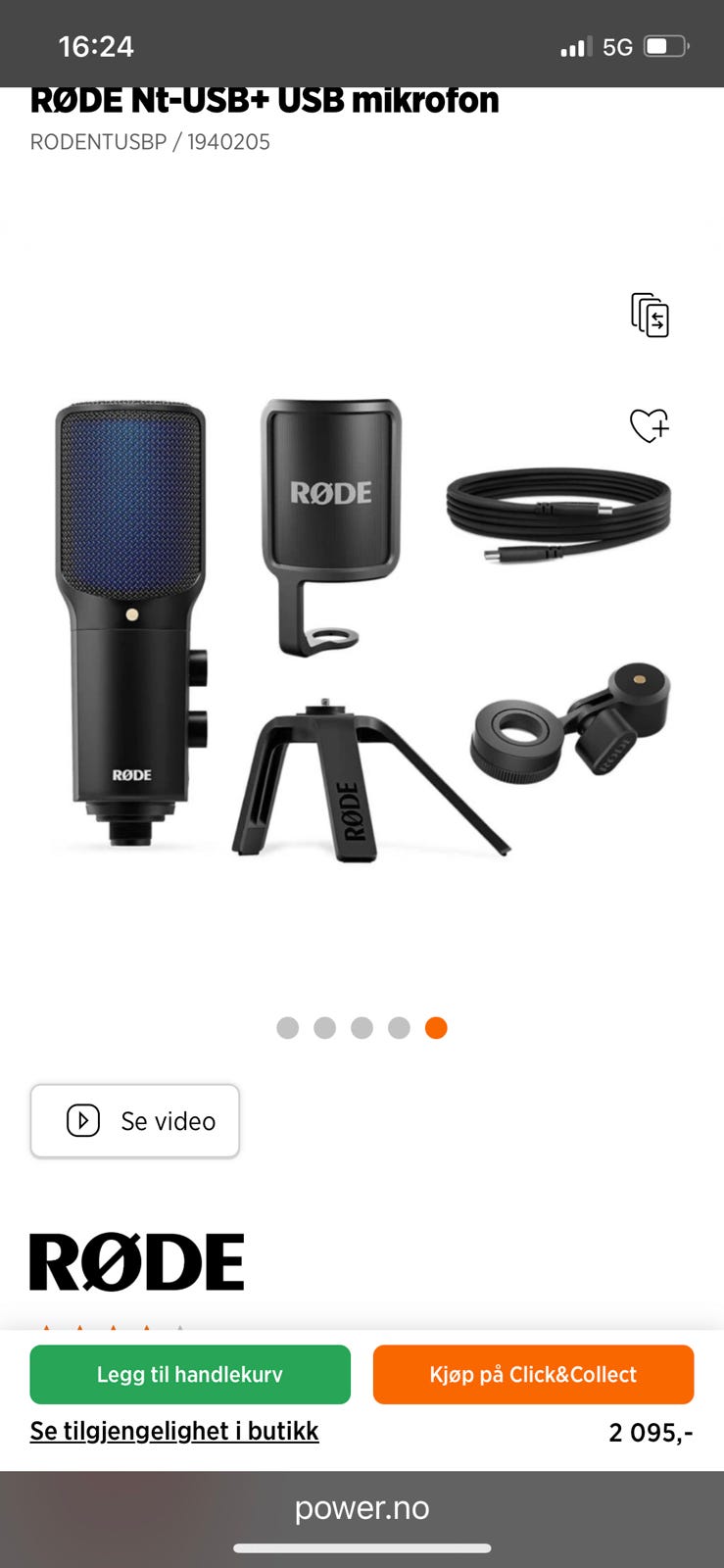Tap the power.no address bar
Screen dimensions: 724x1568
(x=362, y=1508)
